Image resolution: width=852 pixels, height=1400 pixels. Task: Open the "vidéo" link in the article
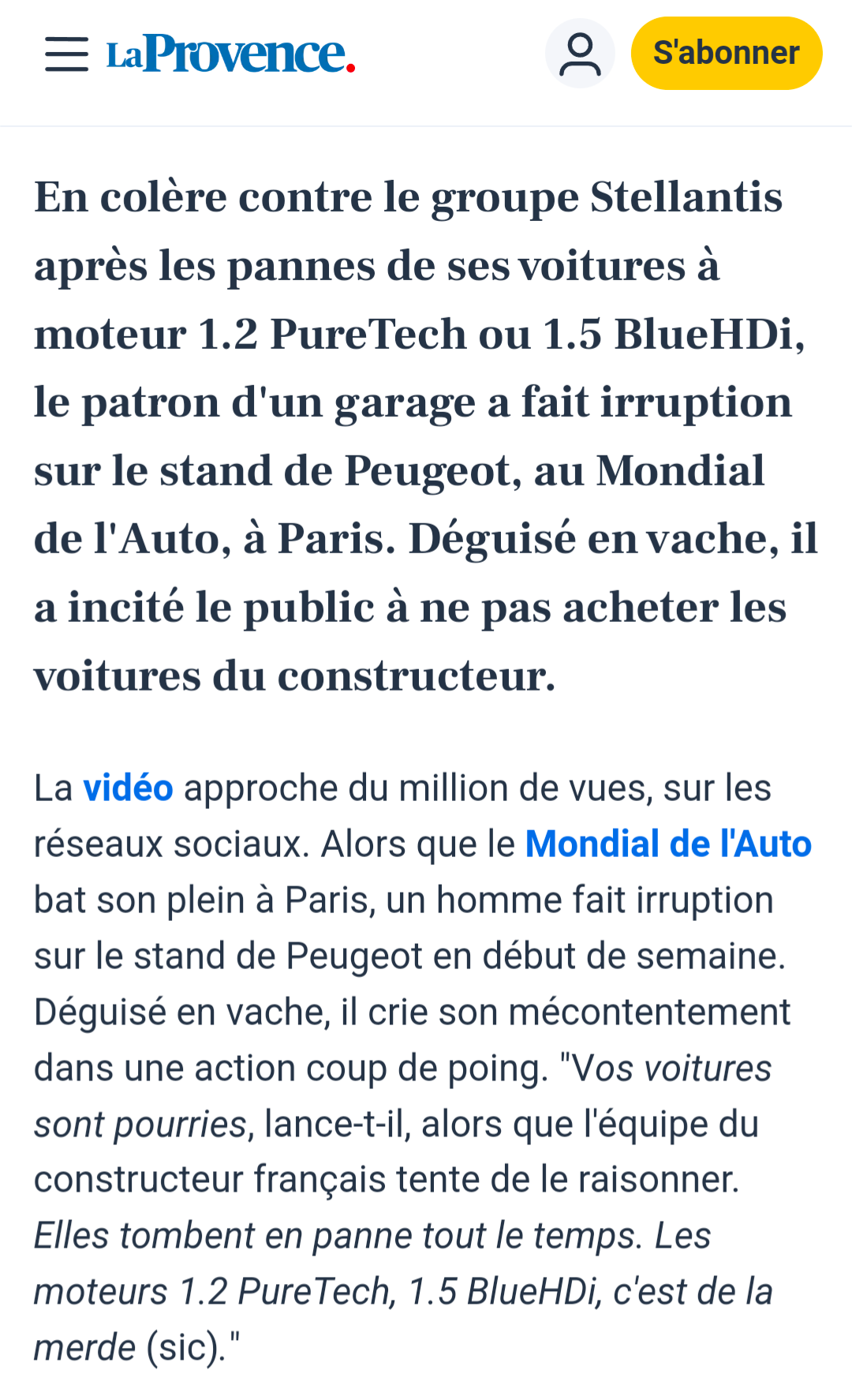(x=128, y=788)
